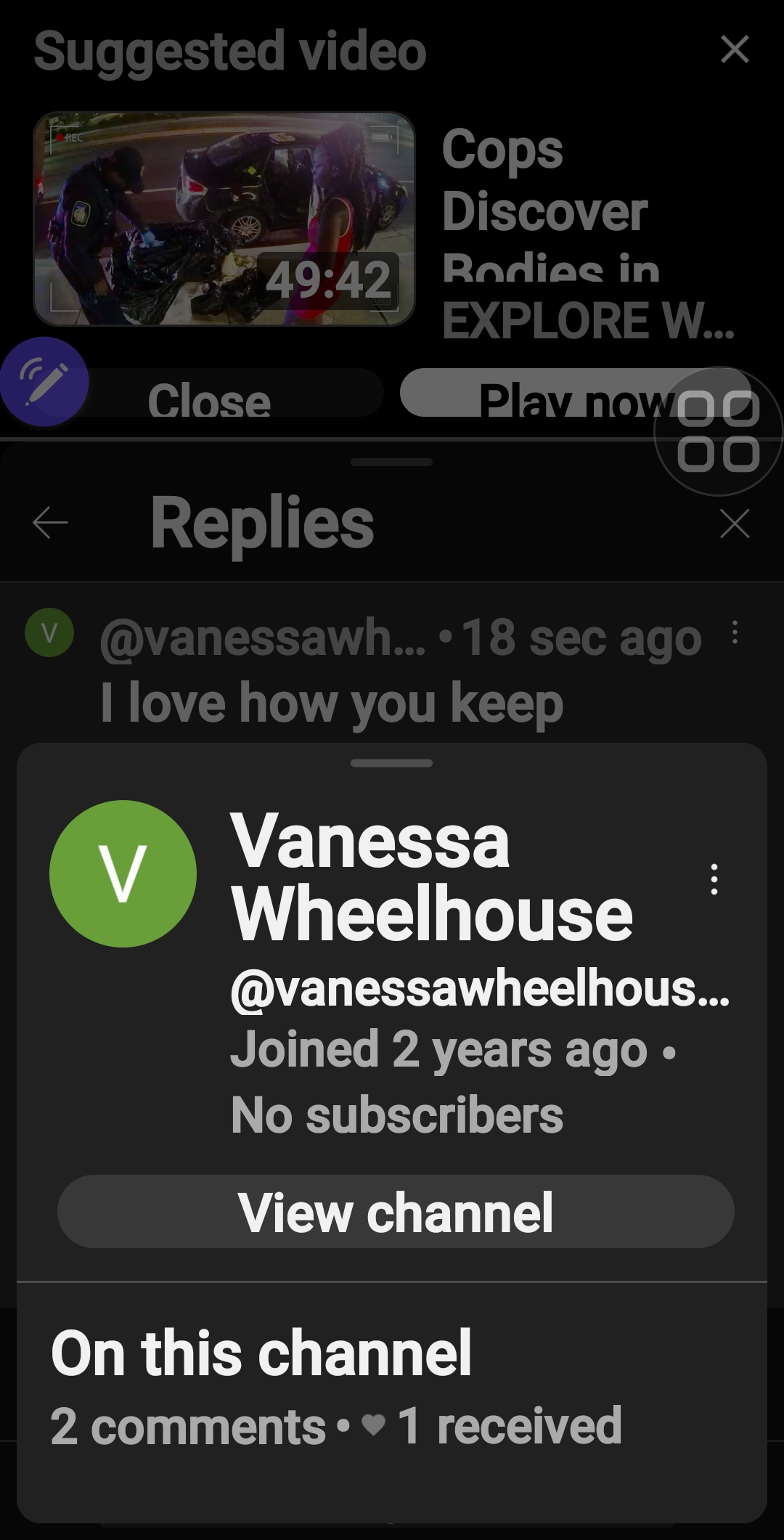Tap the purple pencil floating button
784x1540 pixels.
44,381
